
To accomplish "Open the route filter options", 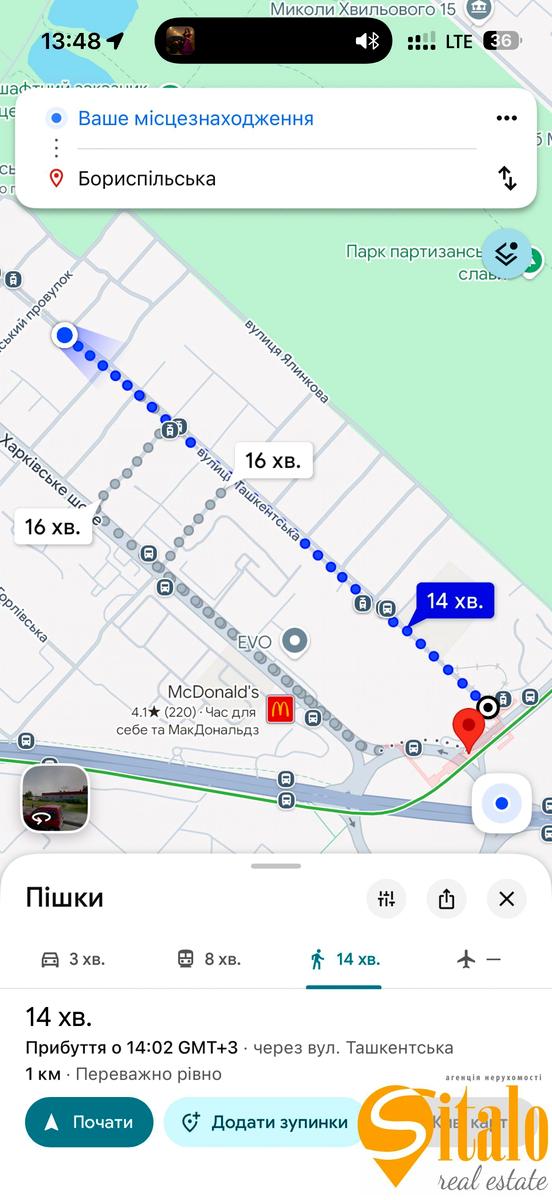I will 386,898.
